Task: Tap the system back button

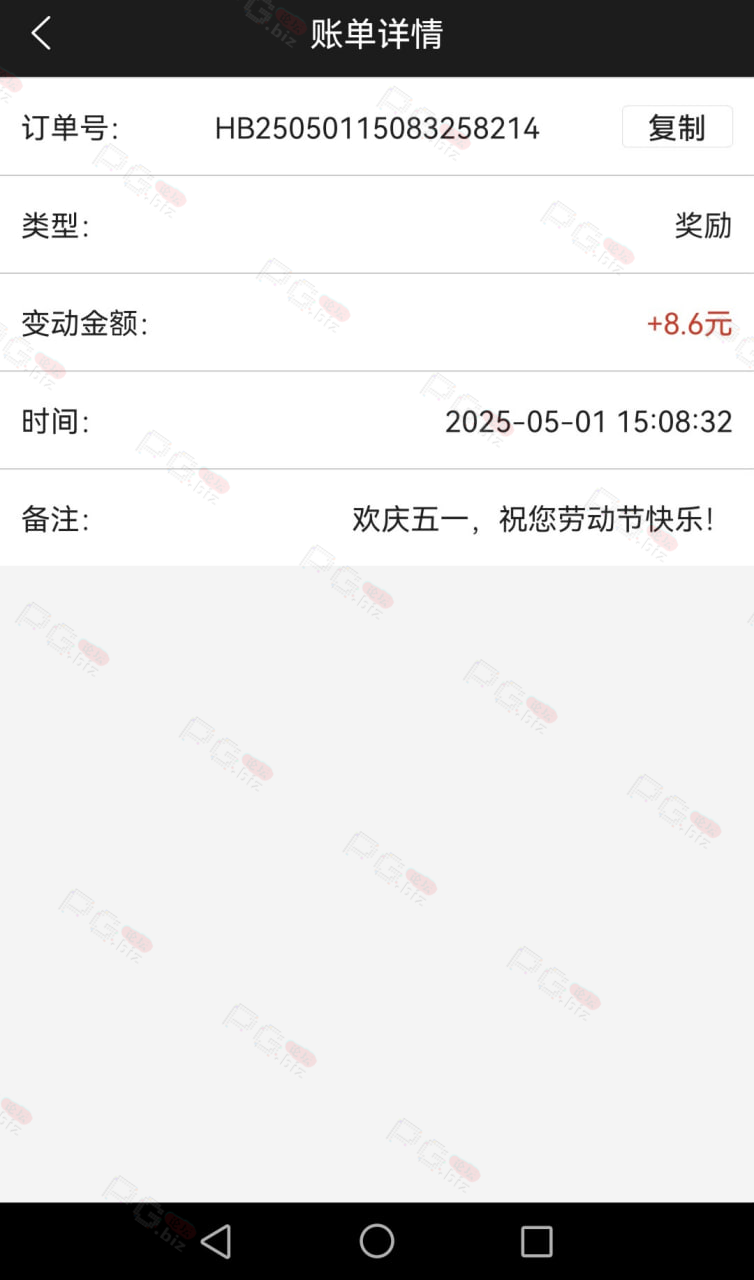Action: [216, 1241]
